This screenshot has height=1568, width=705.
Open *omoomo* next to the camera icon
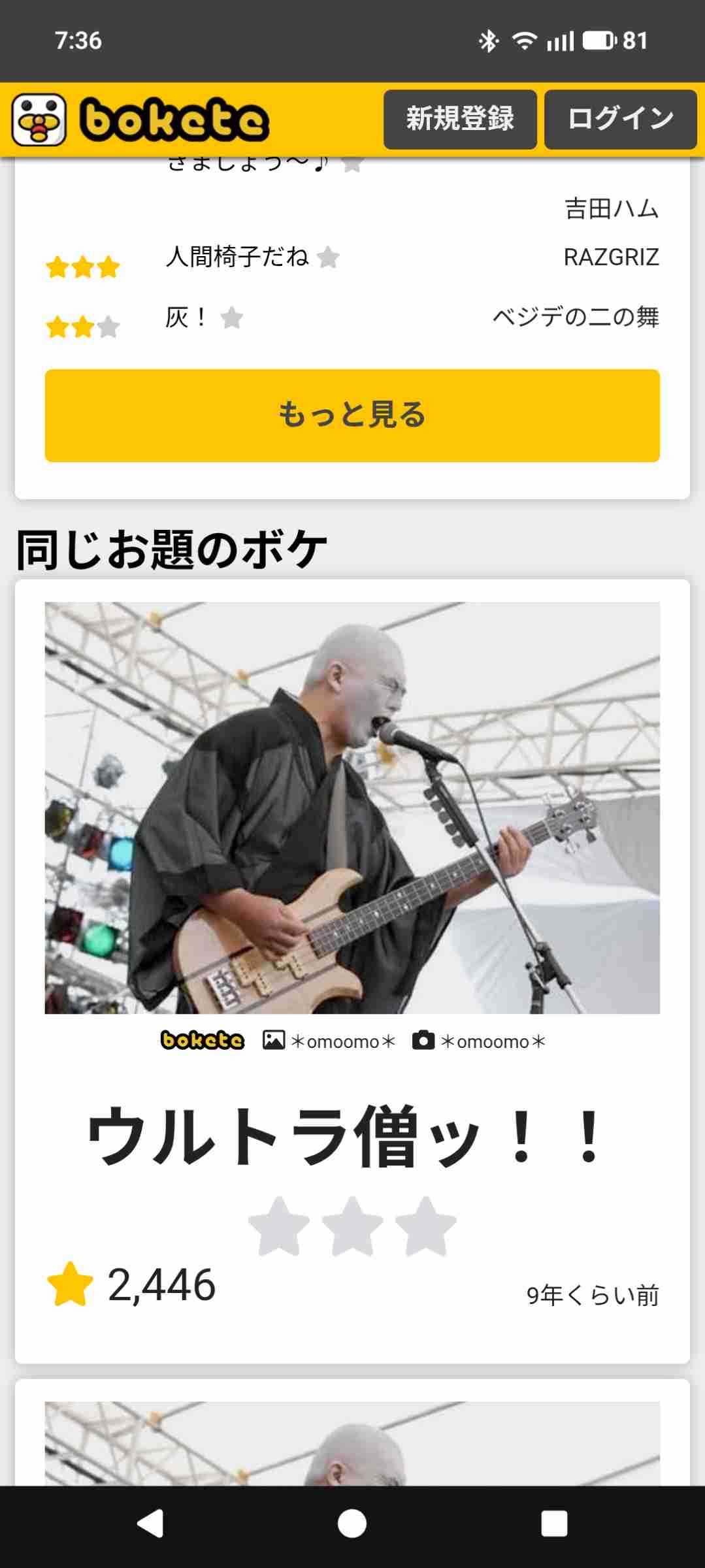click(x=493, y=1041)
